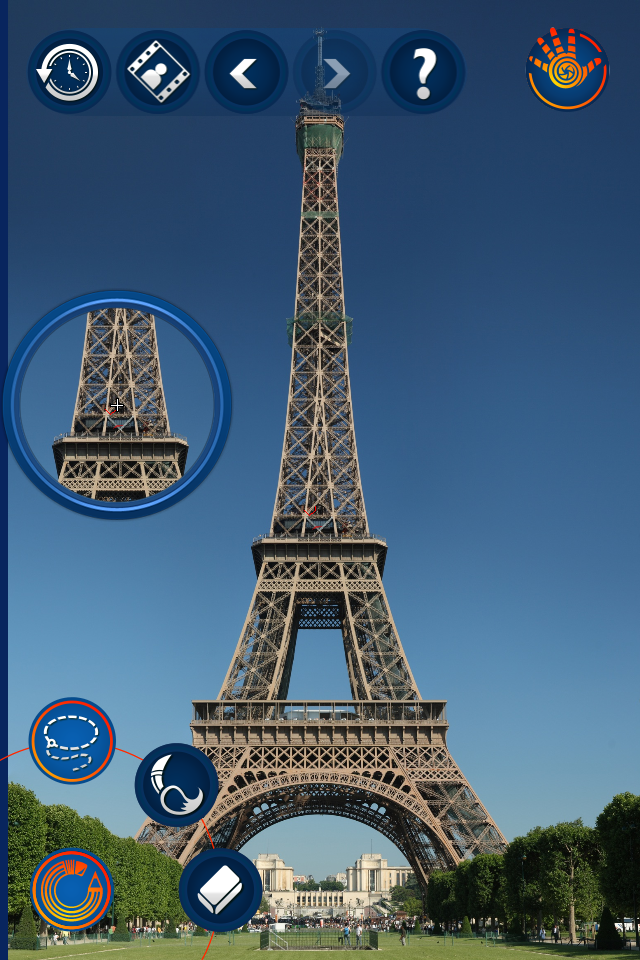This screenshot has width=640, height=960.
Task: Tap the redo forward arrow
Action: (x=335, y=72)
